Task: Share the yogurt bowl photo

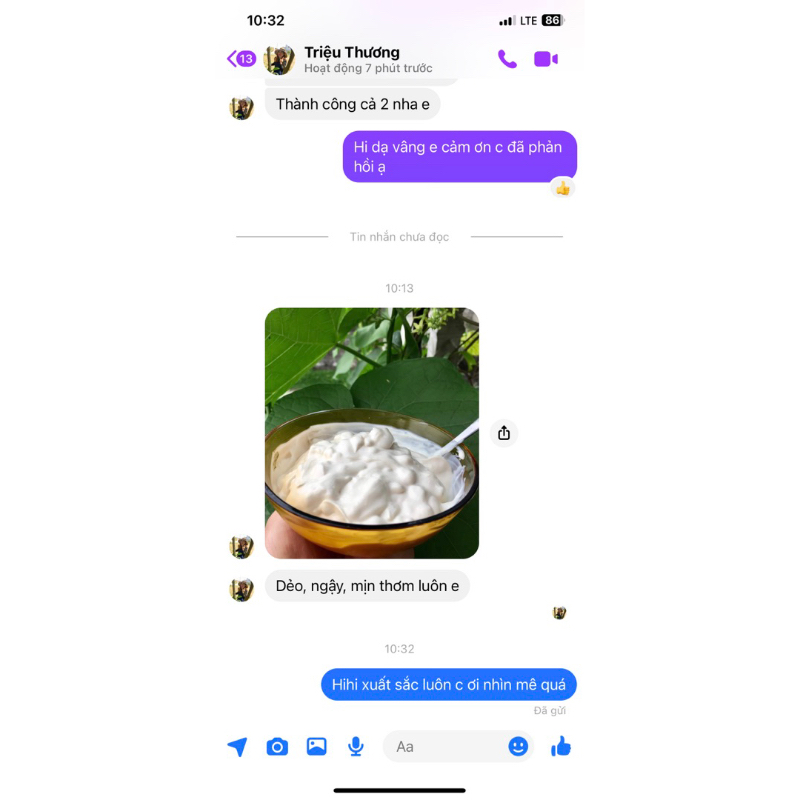Action: click(x=504, y=433)
